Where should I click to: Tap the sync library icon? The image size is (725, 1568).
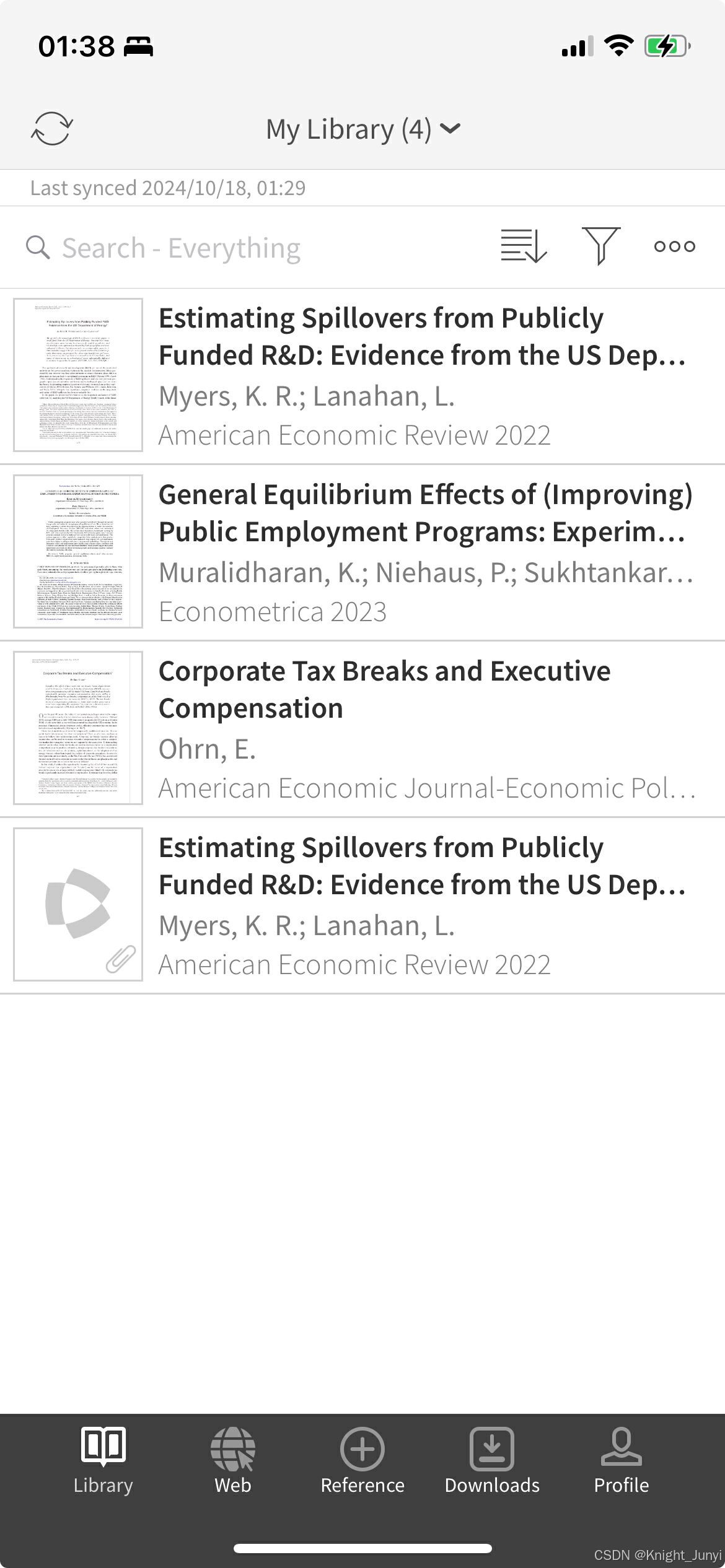tap(52, 129)
